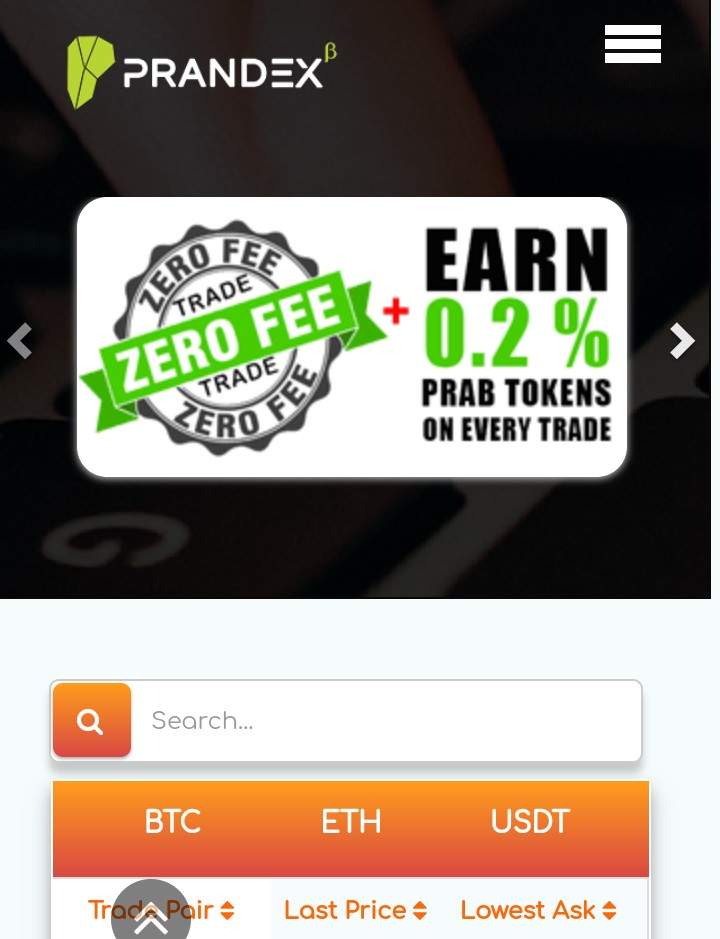Advance to the next banner slide
The image size is (720, 939).
point(682,341)
